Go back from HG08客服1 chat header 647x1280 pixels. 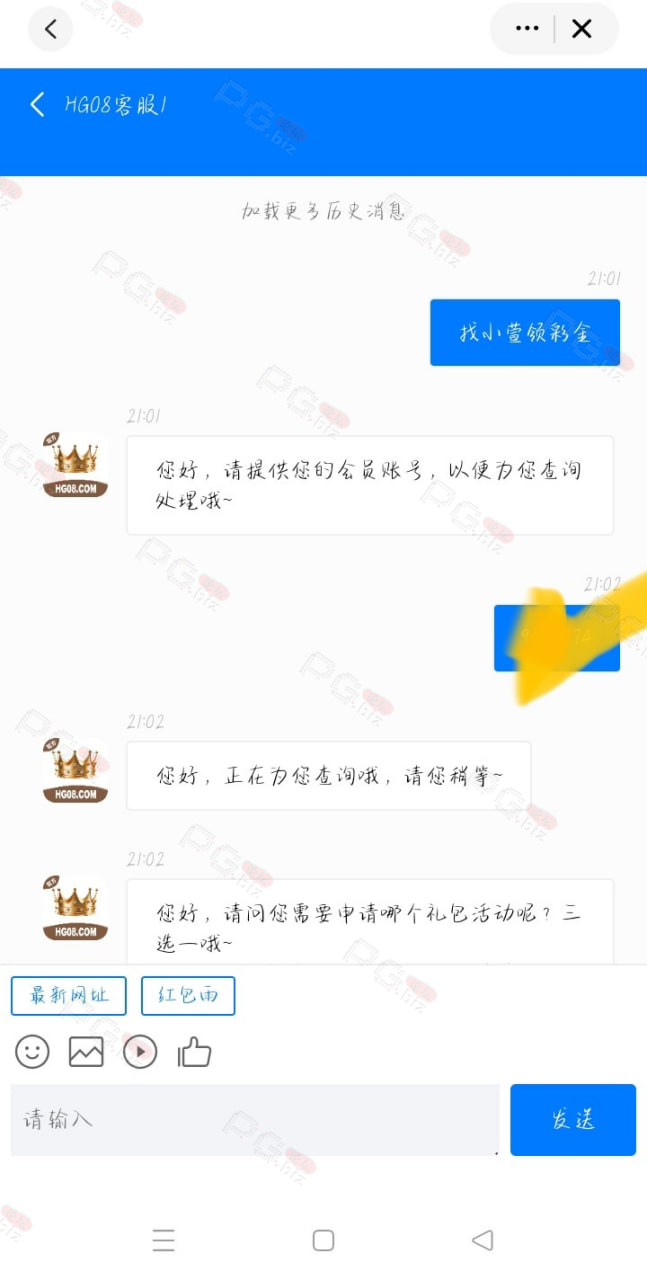click(x=37, y=104)
